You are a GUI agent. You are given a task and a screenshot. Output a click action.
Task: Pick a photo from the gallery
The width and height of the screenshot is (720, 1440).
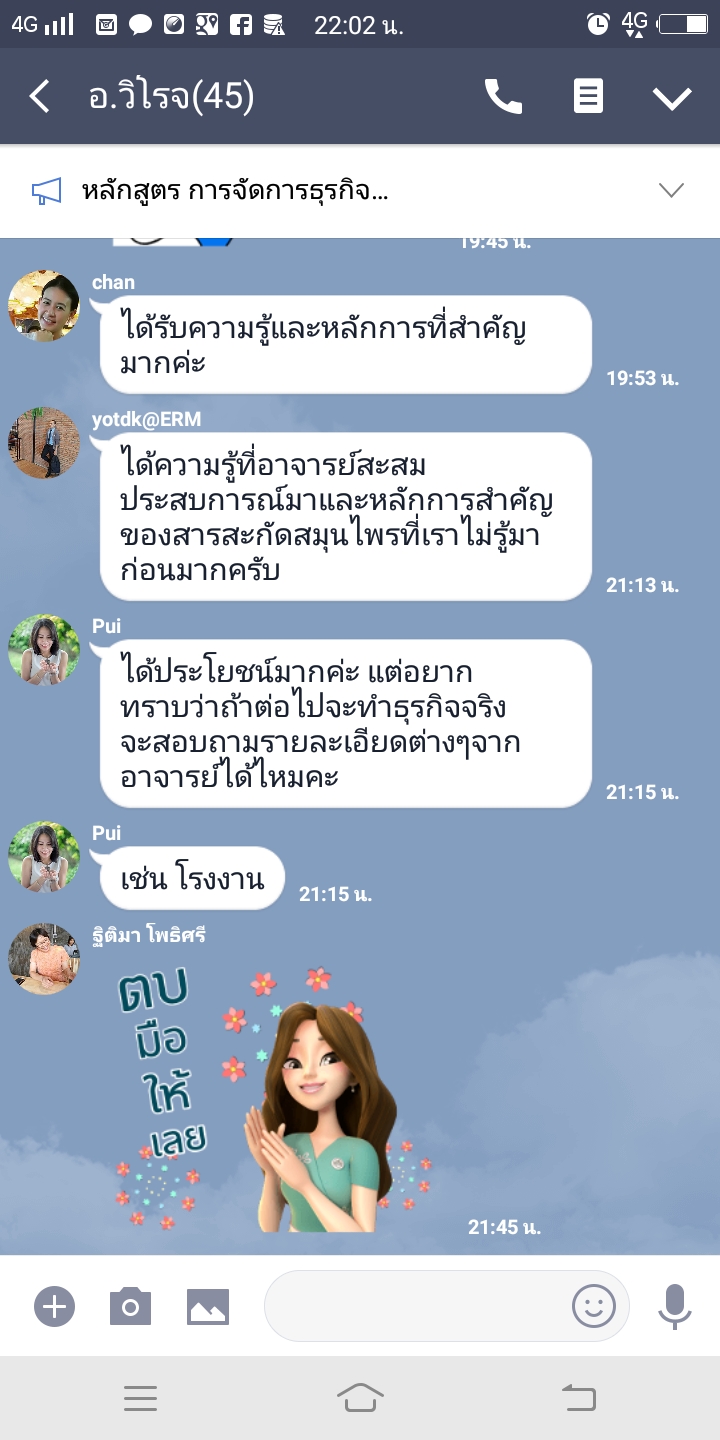click(x=208, y=1306)
